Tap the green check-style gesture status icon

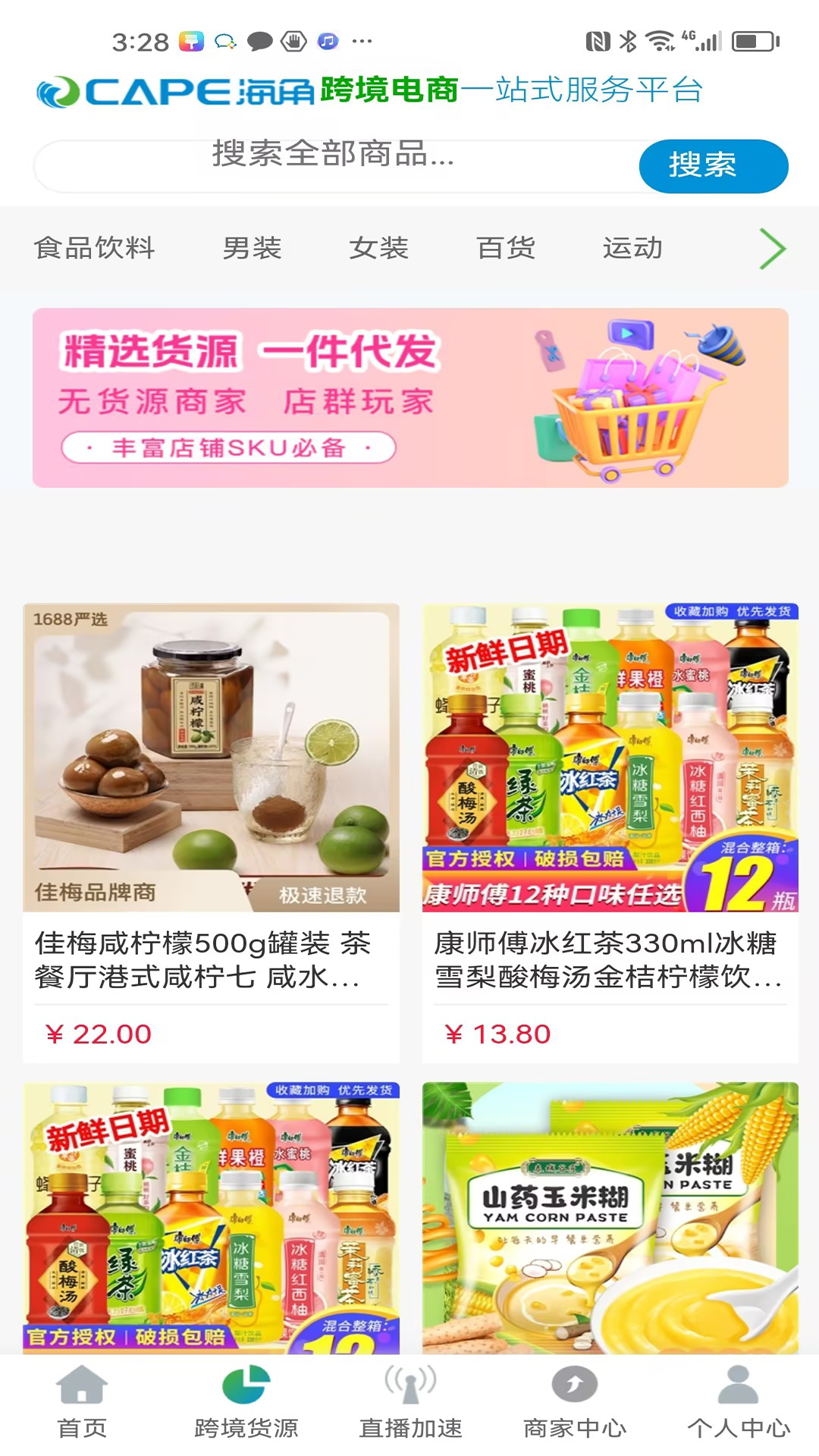[x=292, y=42]
